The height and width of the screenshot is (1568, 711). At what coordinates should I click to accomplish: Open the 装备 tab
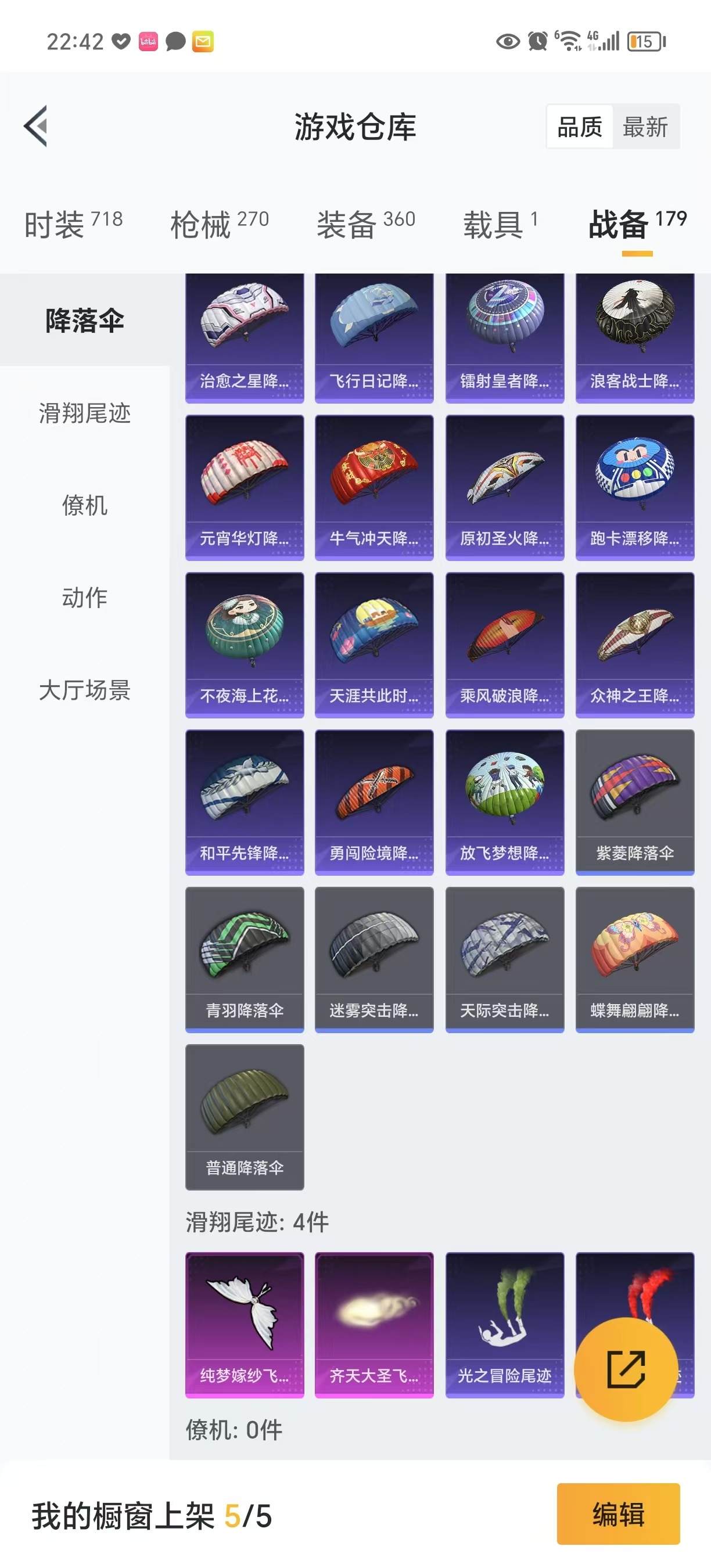click(x=365, y=225)
